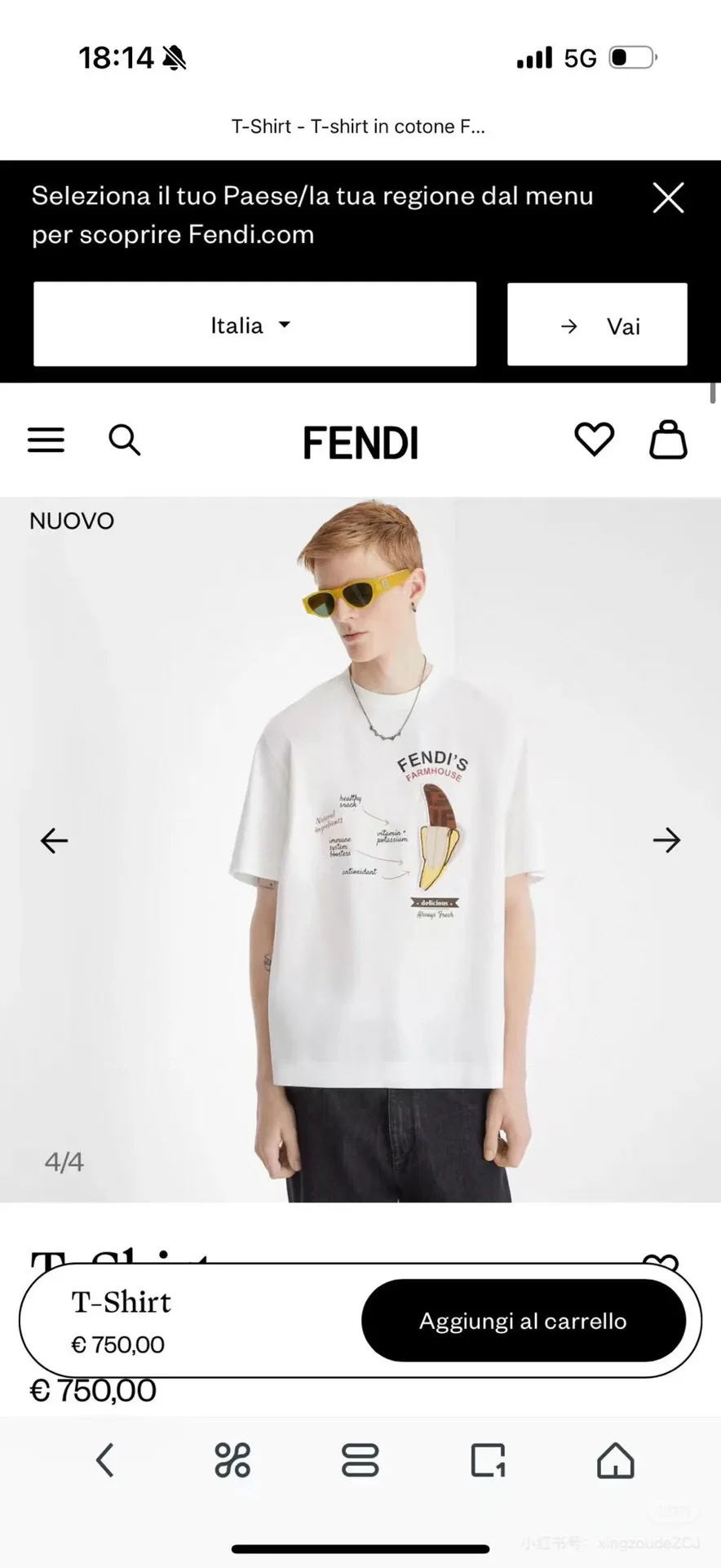The width and height of the screenshot is (721, 1568).
Task: Tap Aggiungi al carrello
Action: coord(523,1321)
